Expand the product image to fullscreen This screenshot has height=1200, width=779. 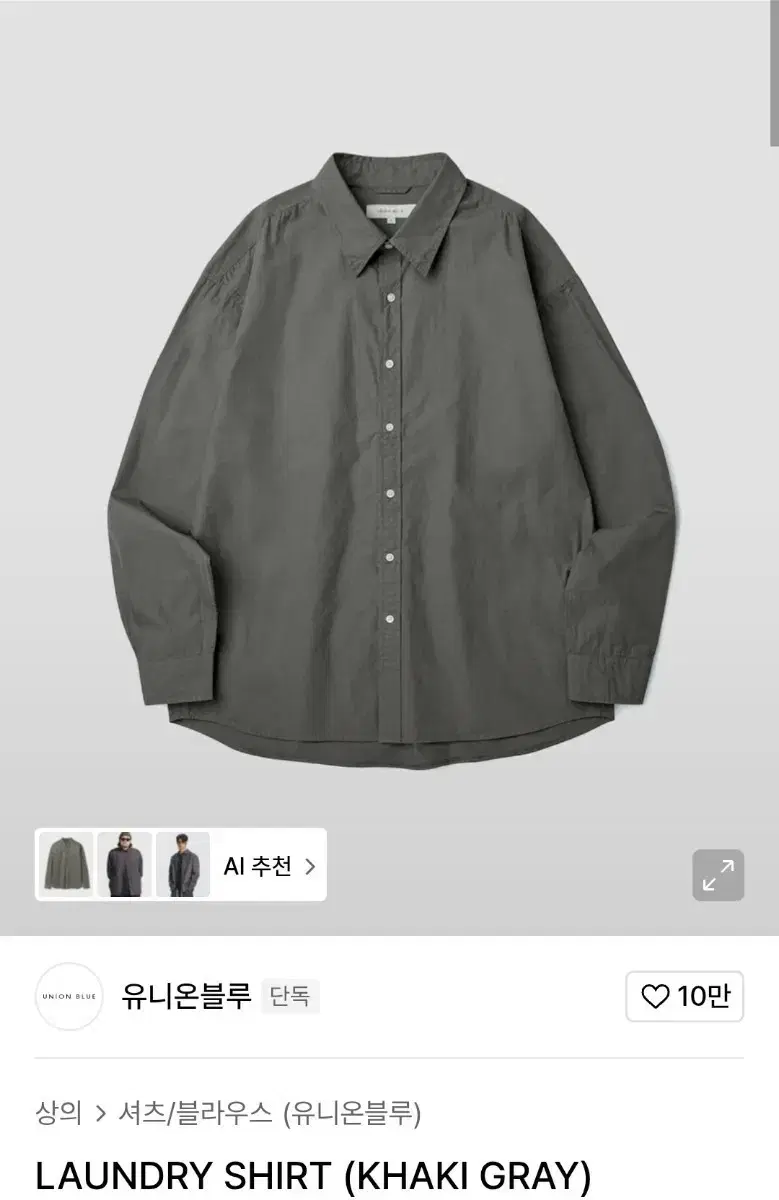point(718,875)
